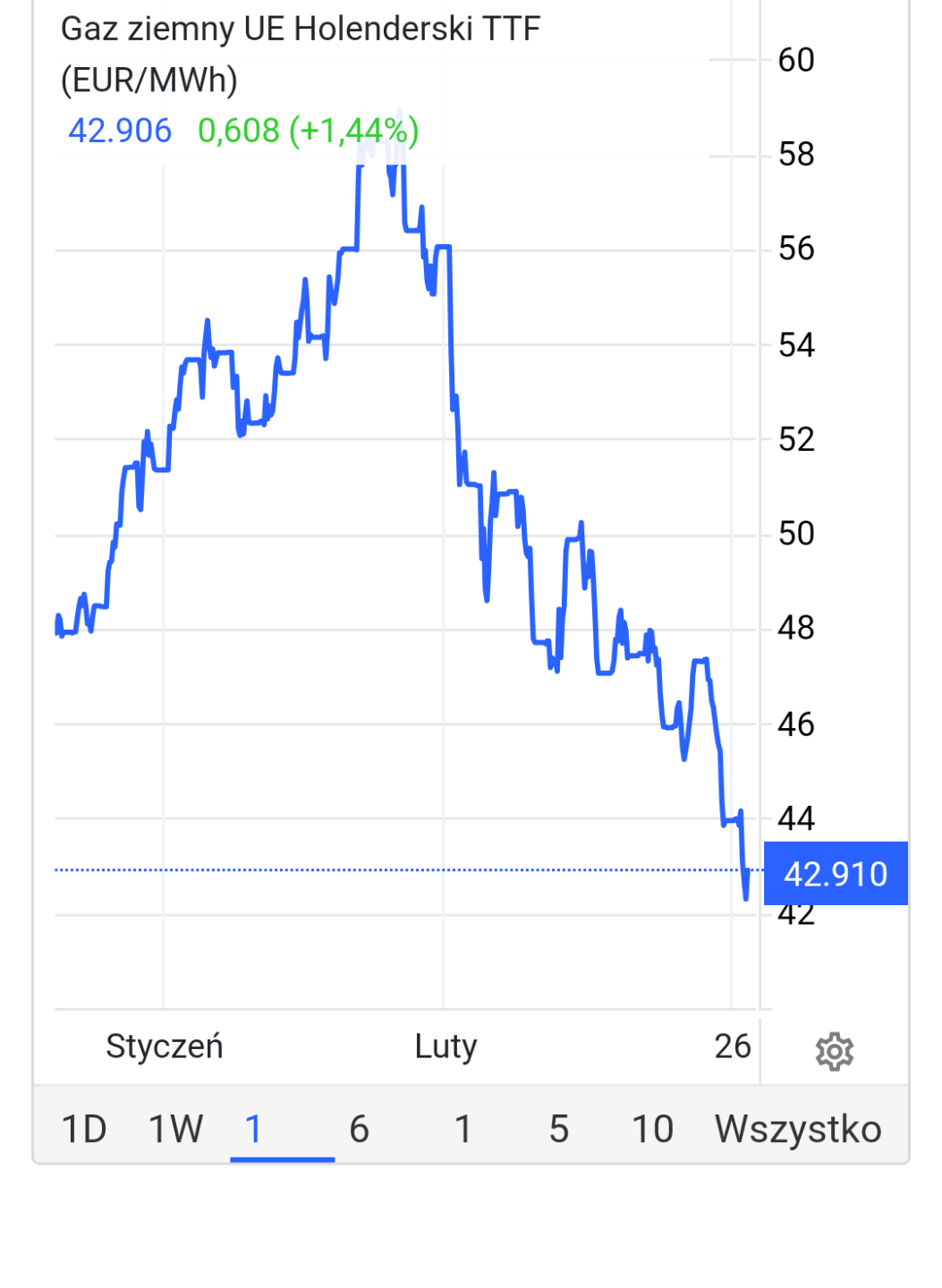The image size is (942, 1288).
Task: Select the 1W time range
Action: [175, 1130]
